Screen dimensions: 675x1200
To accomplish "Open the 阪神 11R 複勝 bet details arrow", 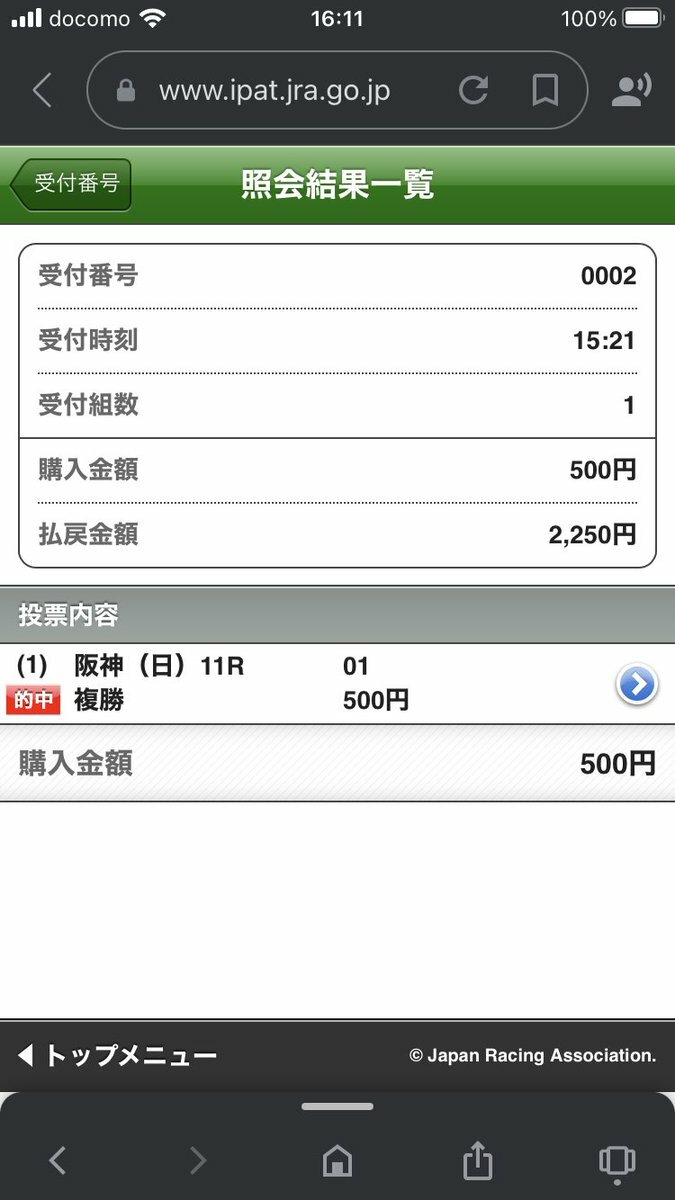I will (x=637, y=685).
